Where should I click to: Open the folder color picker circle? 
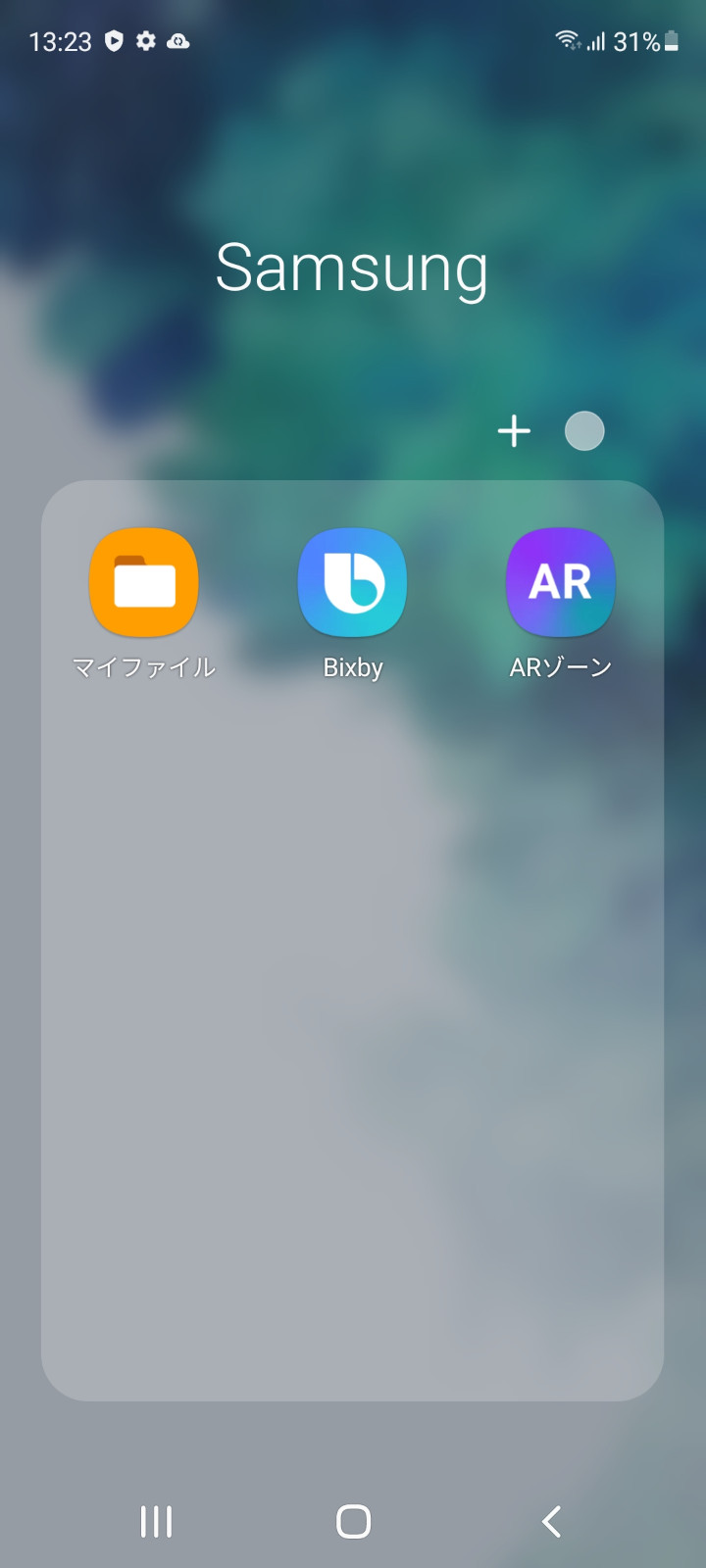click(x=584, y=431)
